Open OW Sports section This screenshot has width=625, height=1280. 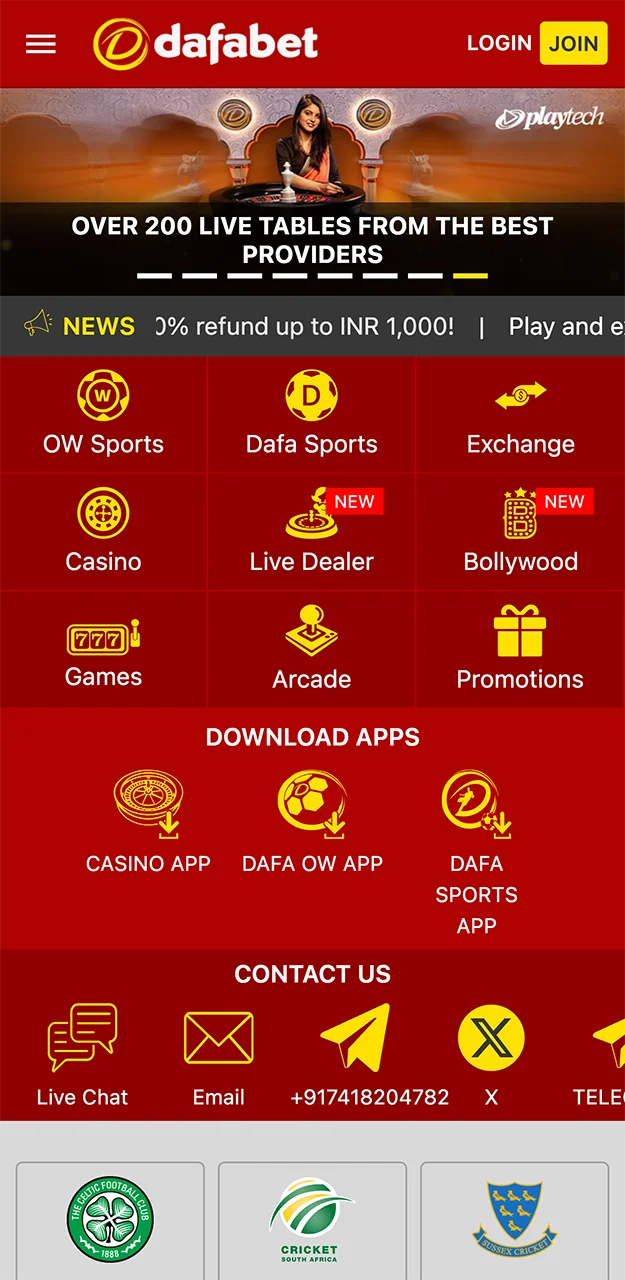point(103,414)
